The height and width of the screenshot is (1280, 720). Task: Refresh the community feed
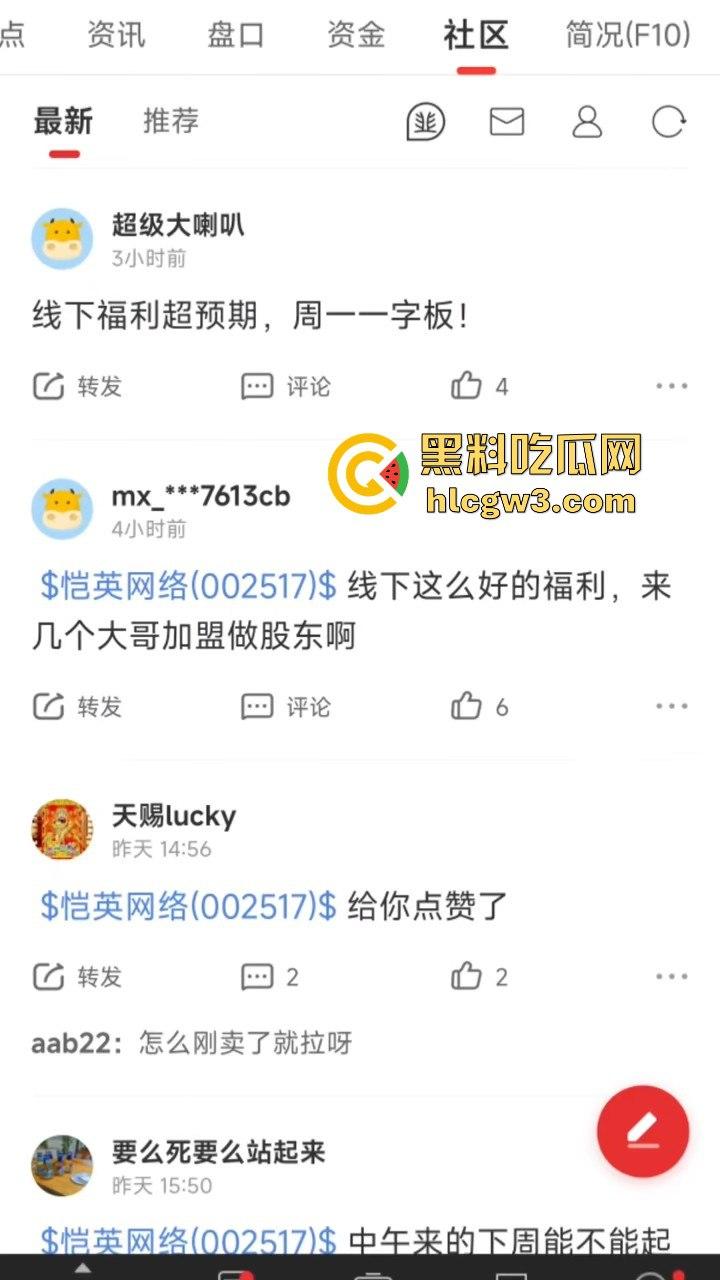click(668, 122)
